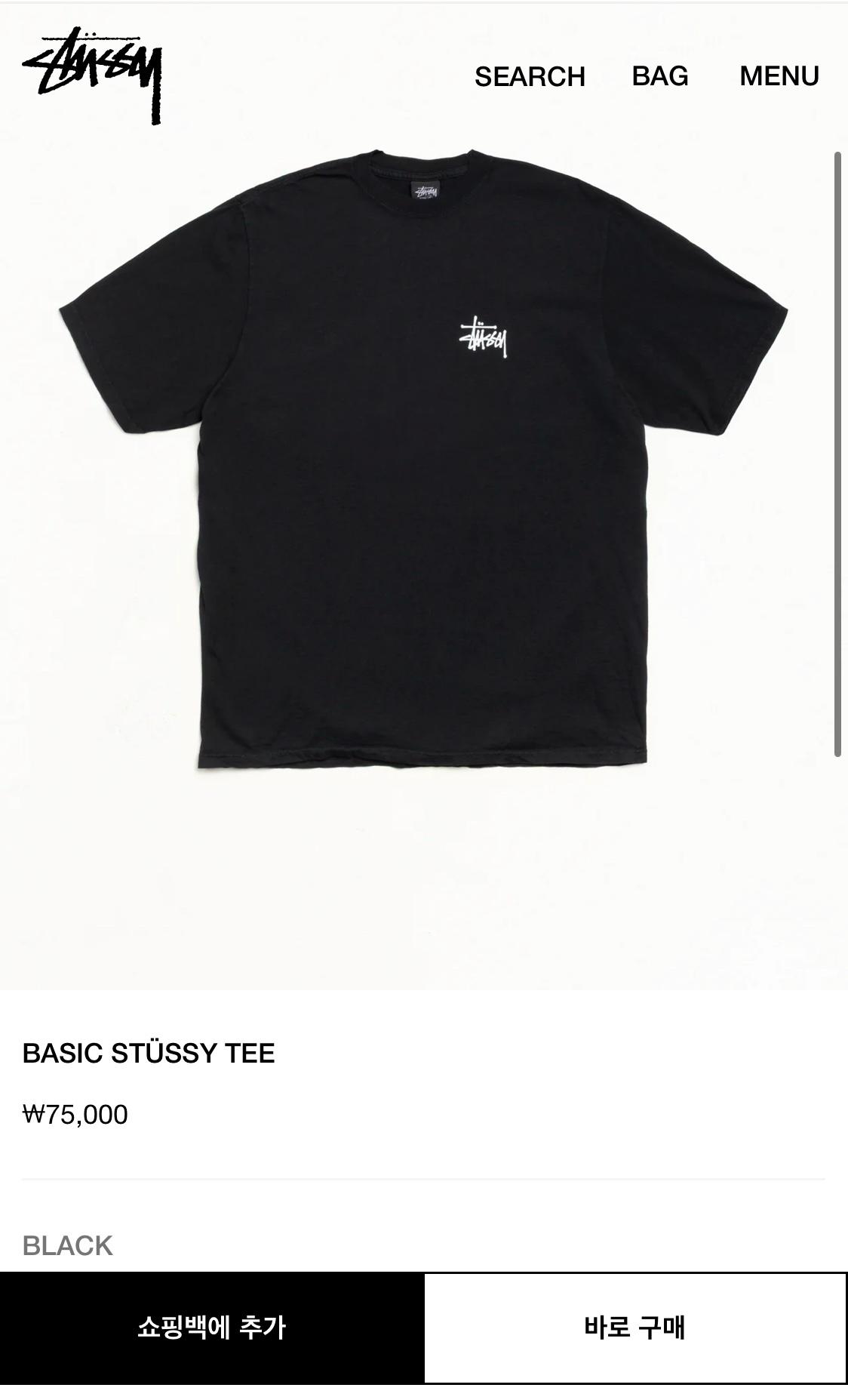This screenshot has width=848, height=1400.
Task: Add the tee with 쇼핑백에 추가
Action: [212, 1328]
